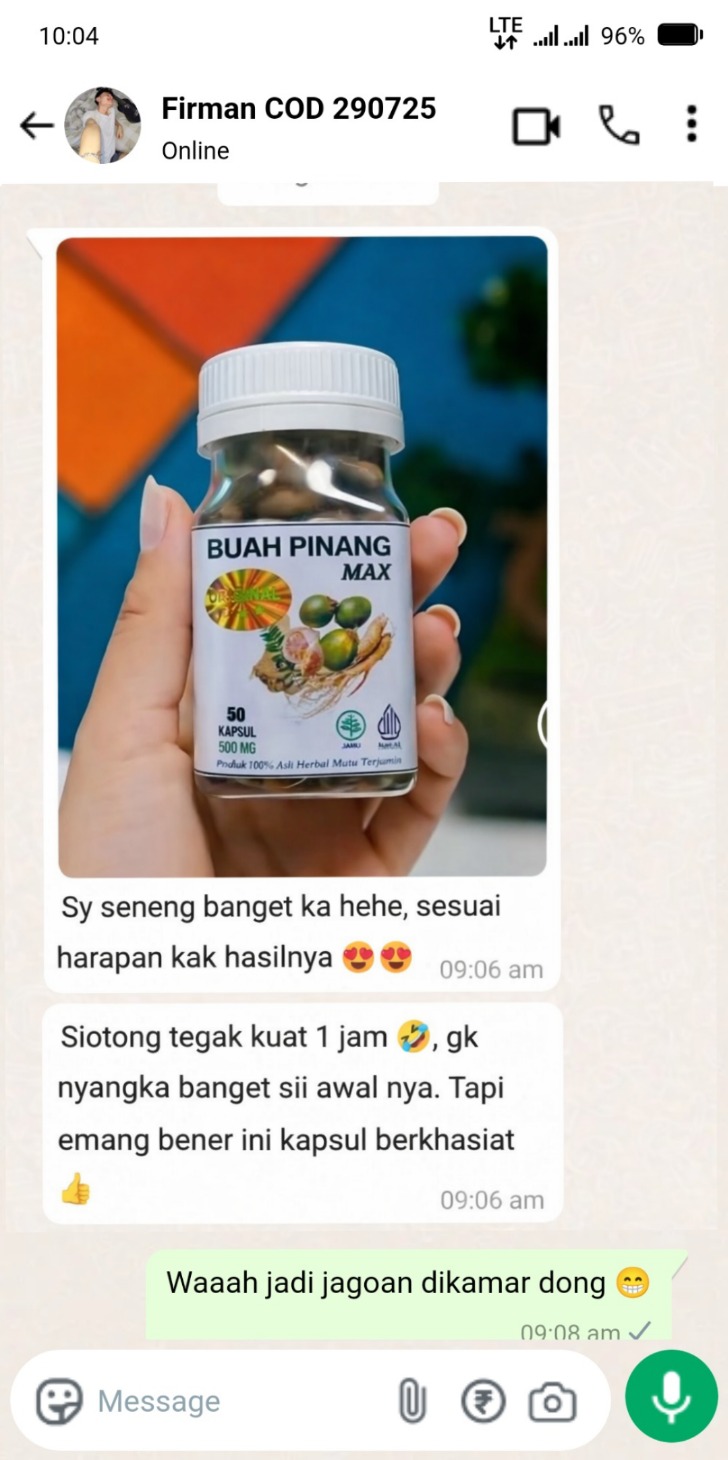Attach a file with the paperclip
This screenshot has height=1460, width=728.
411,1401
